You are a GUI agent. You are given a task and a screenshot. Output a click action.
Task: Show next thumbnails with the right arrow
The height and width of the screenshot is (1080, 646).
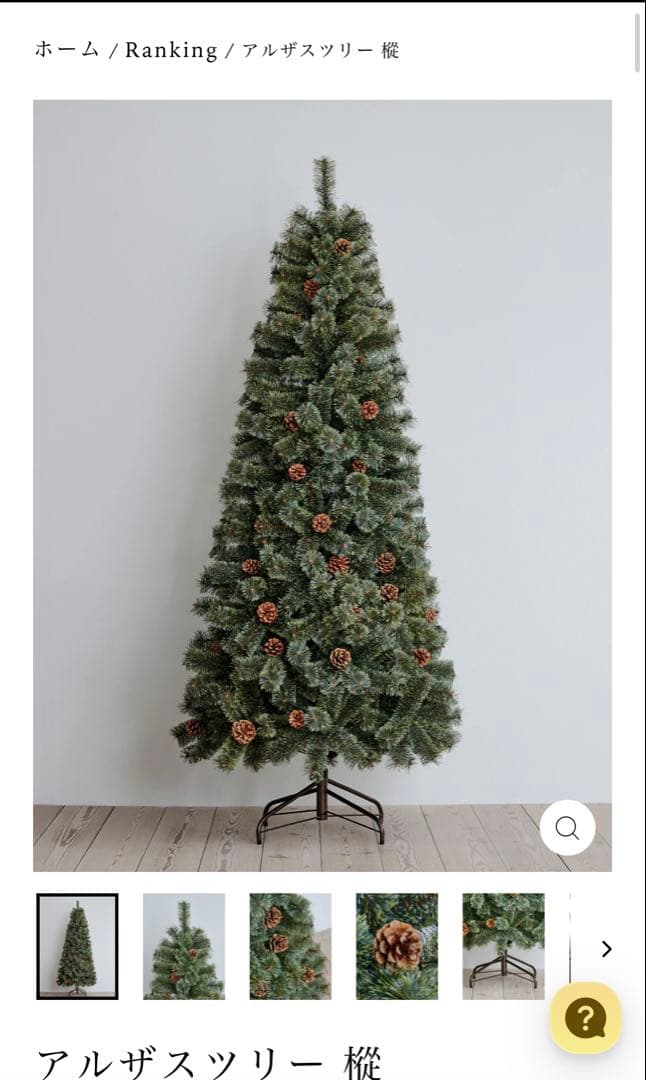[606, 949]
